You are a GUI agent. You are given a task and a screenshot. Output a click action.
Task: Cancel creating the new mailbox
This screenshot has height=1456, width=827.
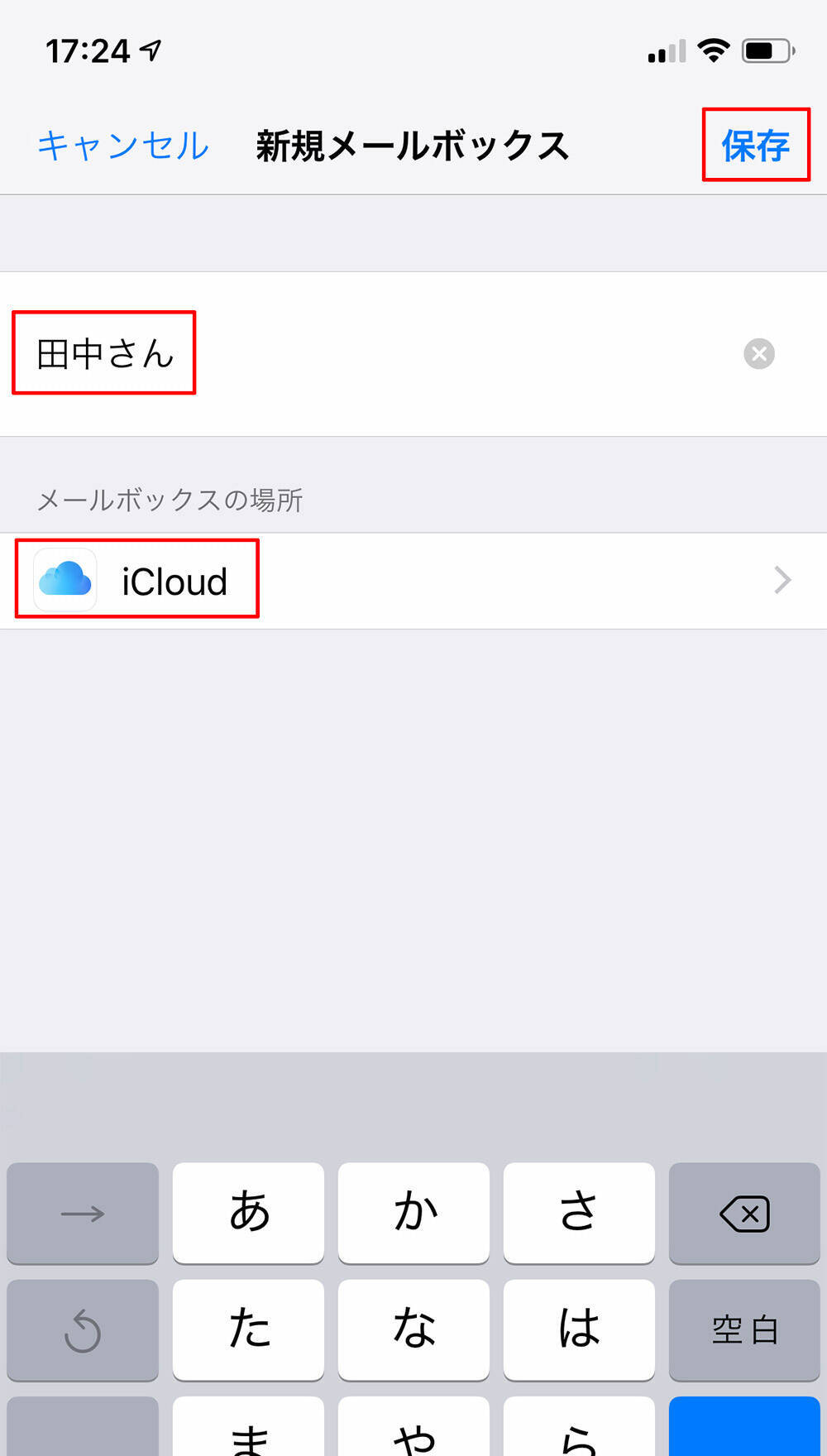coord(122,146)
